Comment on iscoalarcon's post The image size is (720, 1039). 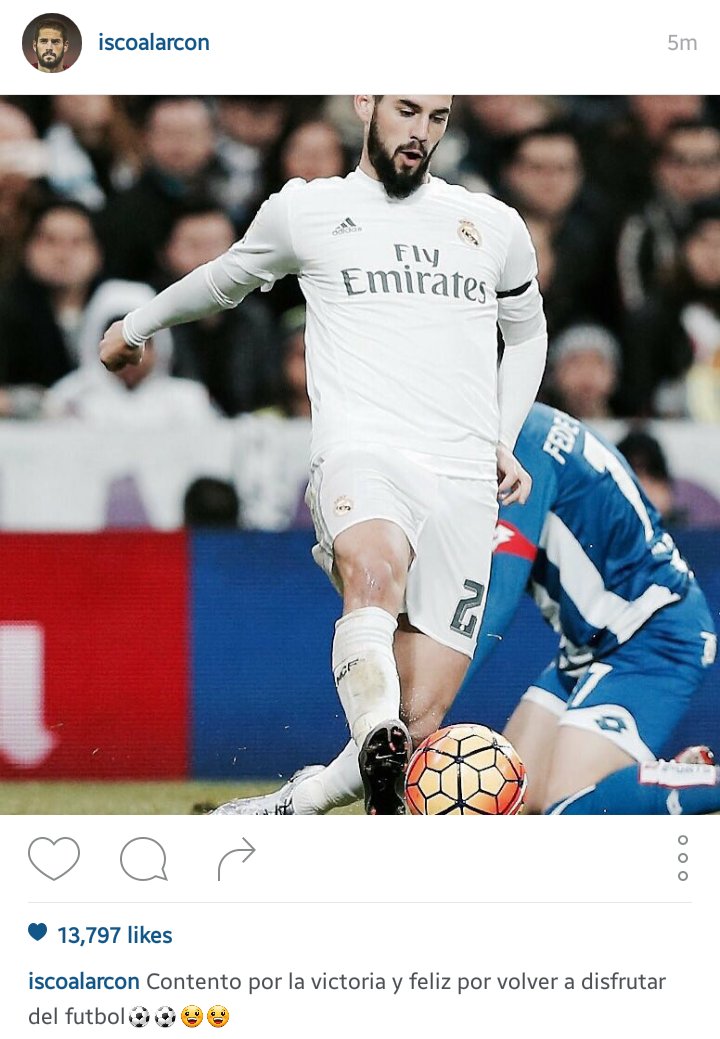pyautogui.click(x=143, y=858)
